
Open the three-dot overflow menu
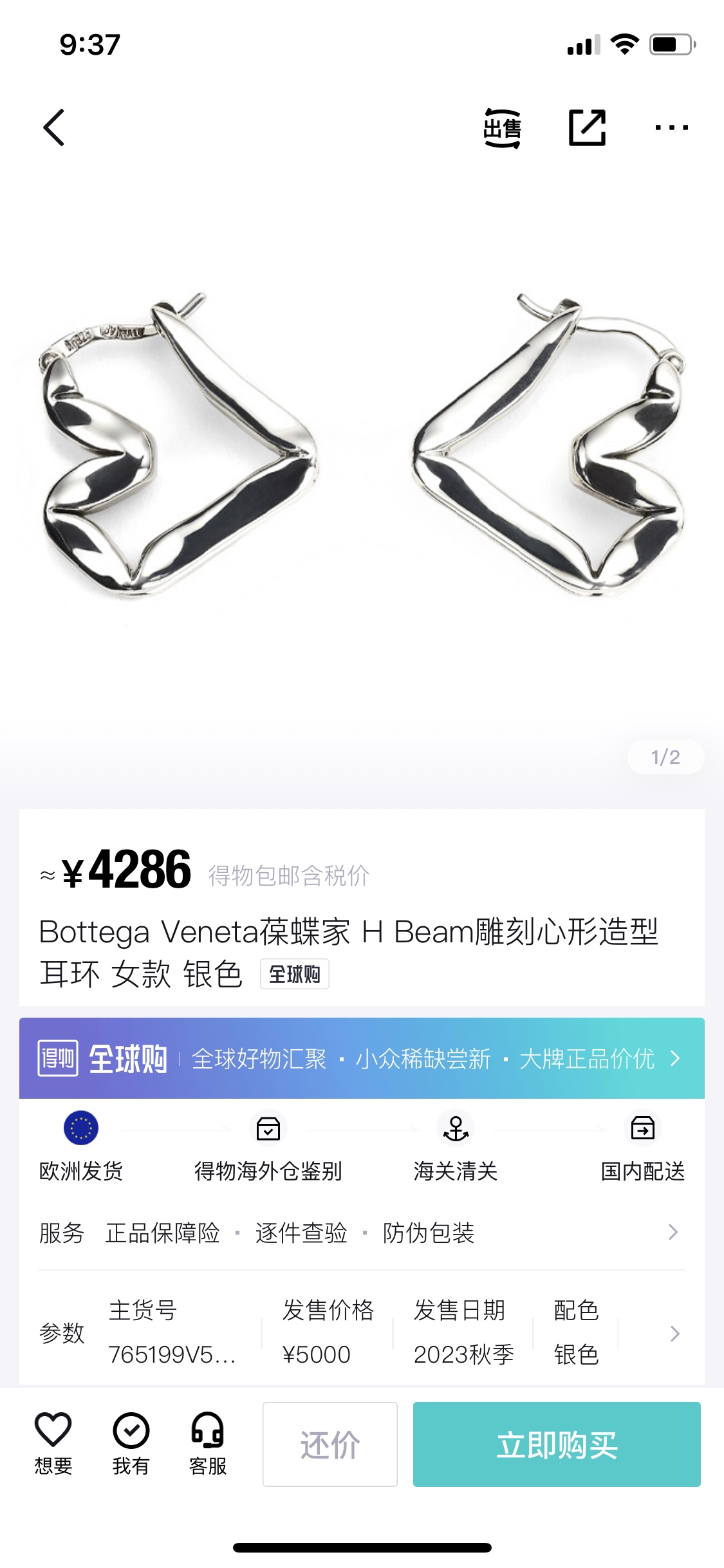(x=671, y=127)
